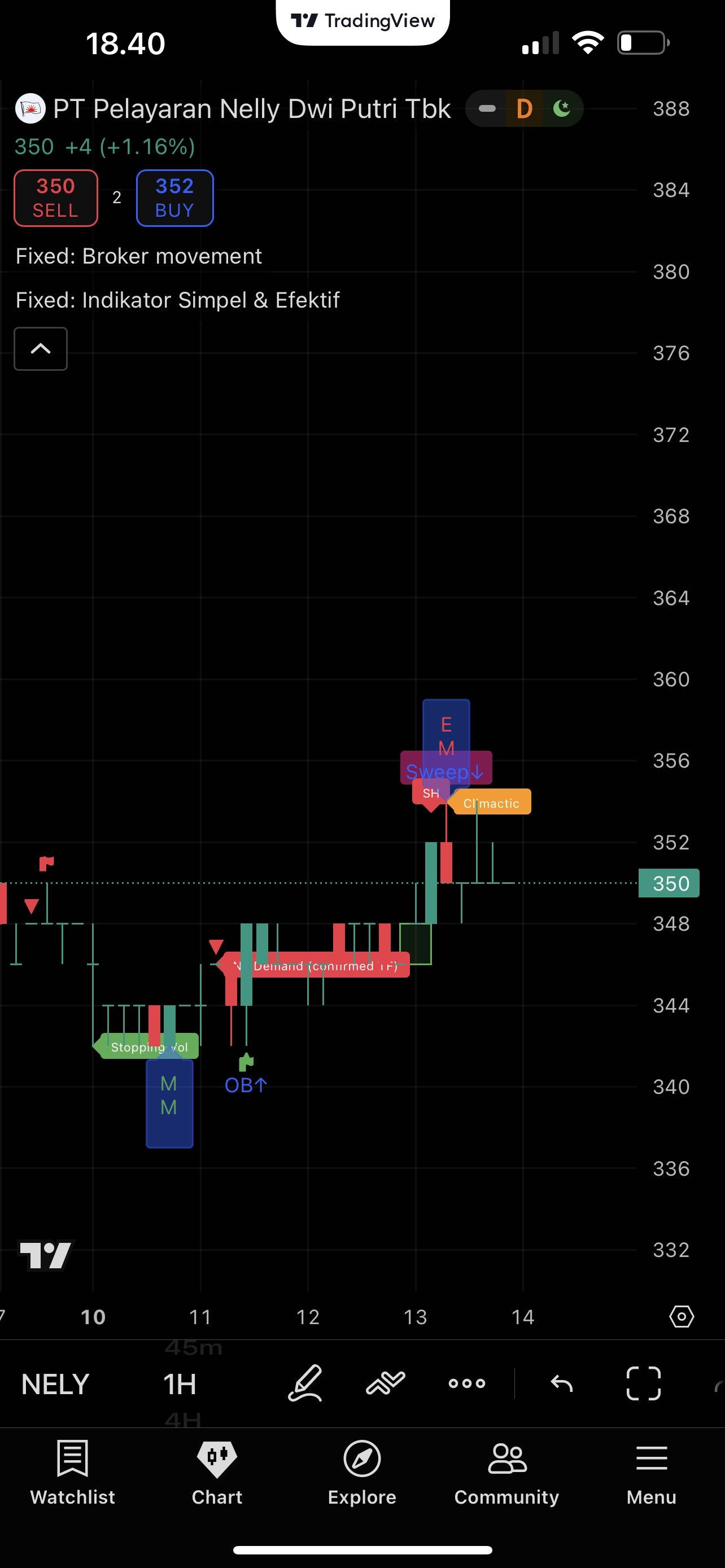Change the 1H timeframe interval
Image resolution: width=725 pixels, height=1568 pixels.
pyautogui.click(x=180, y=1384)
